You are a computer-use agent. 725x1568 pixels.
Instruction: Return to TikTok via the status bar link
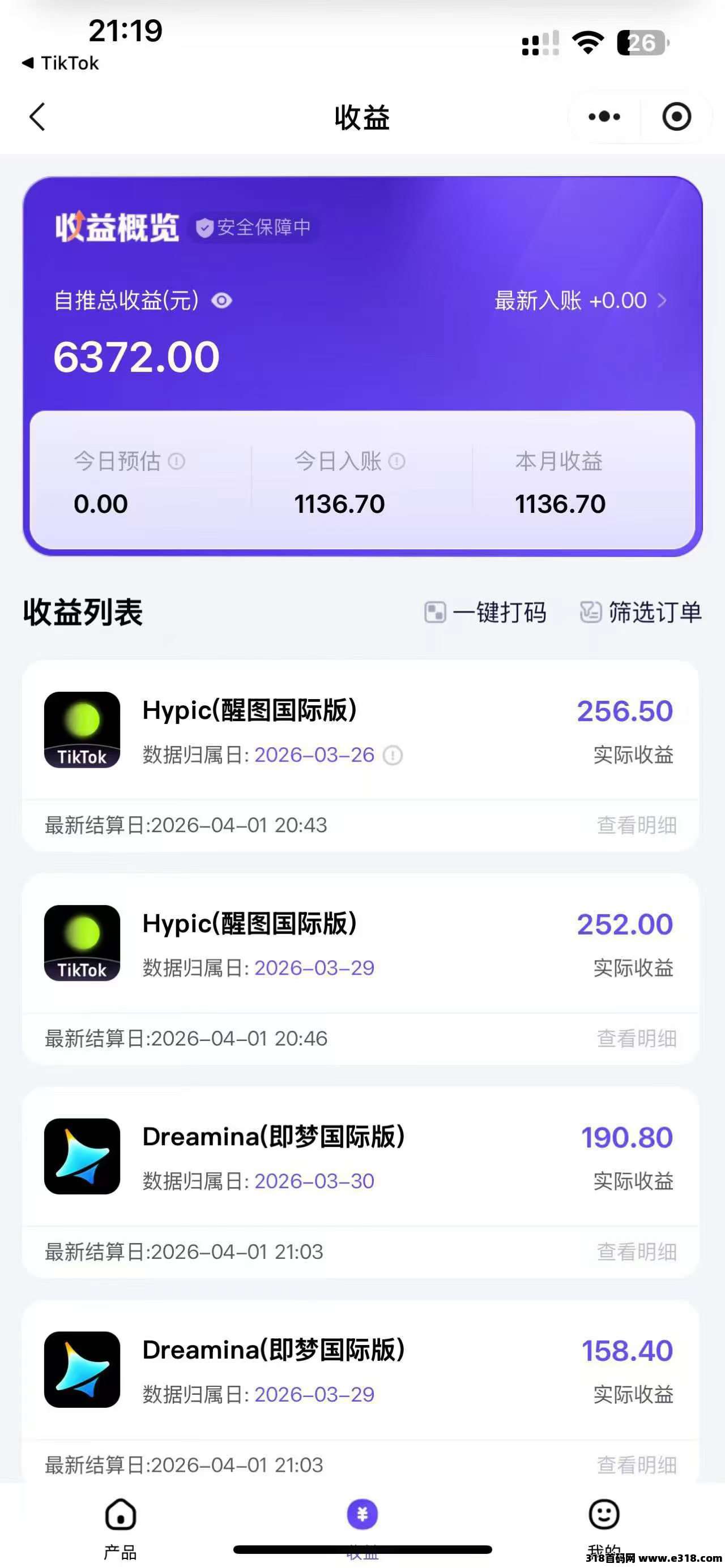coord(61,63)
